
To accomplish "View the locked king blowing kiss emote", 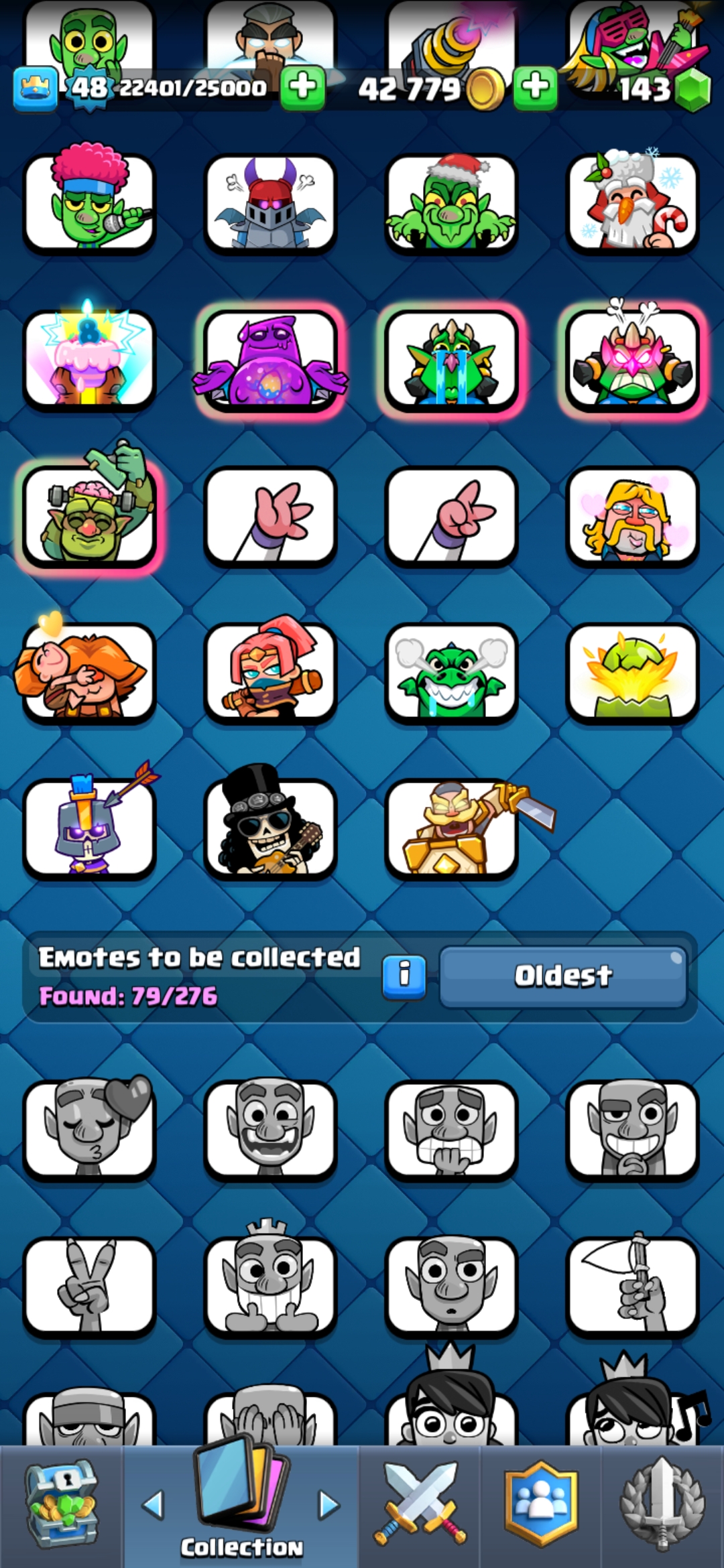I will click(89, 1130).
